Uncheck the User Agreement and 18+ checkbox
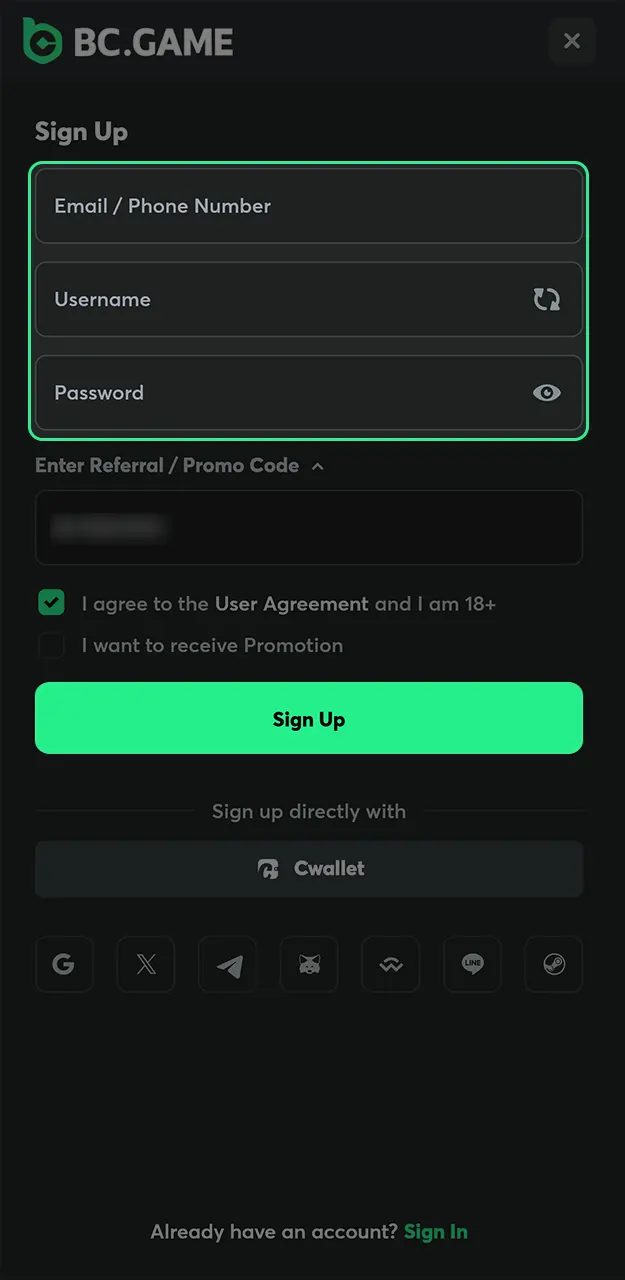This screenshot has width=625, height=1280. point(51,603)
